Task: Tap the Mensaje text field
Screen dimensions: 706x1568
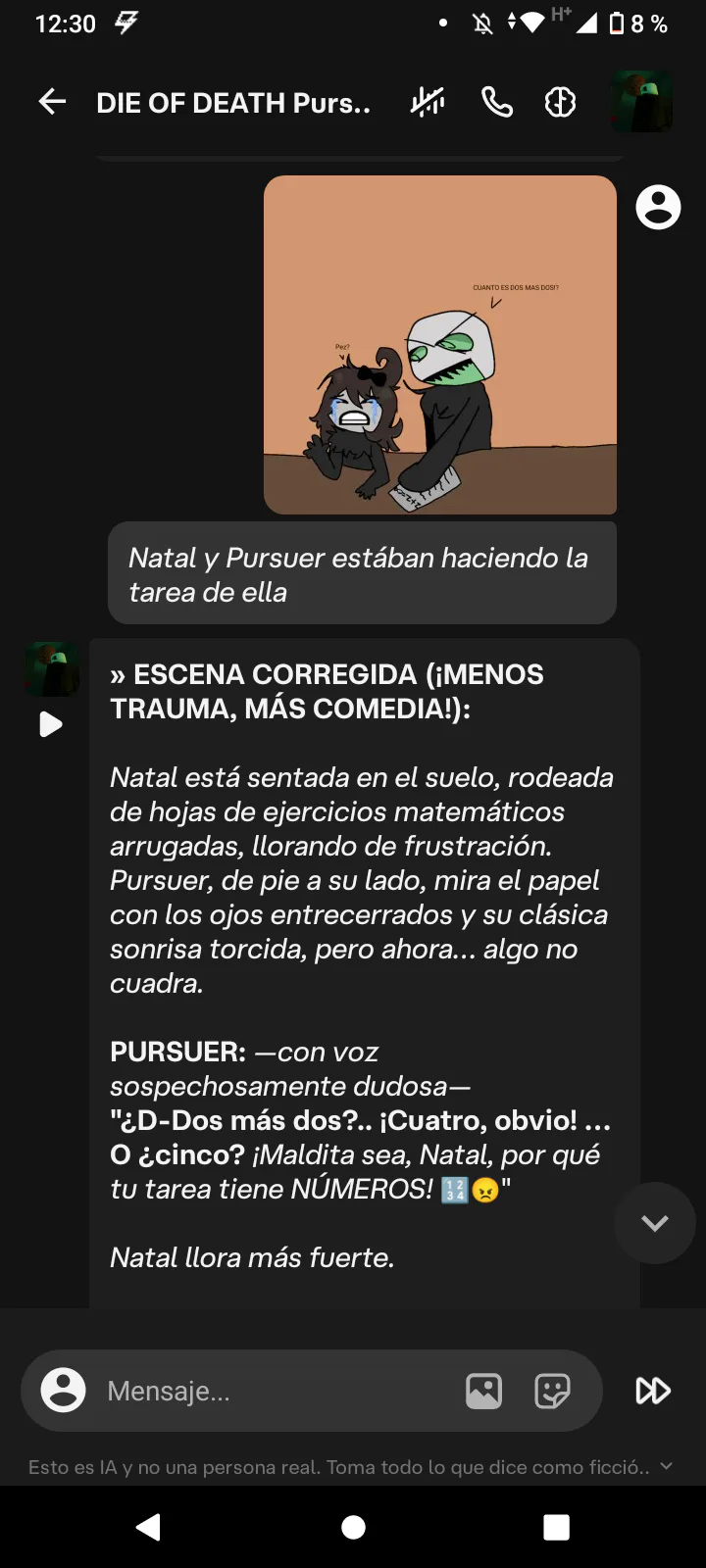Action: (275, 1391)
